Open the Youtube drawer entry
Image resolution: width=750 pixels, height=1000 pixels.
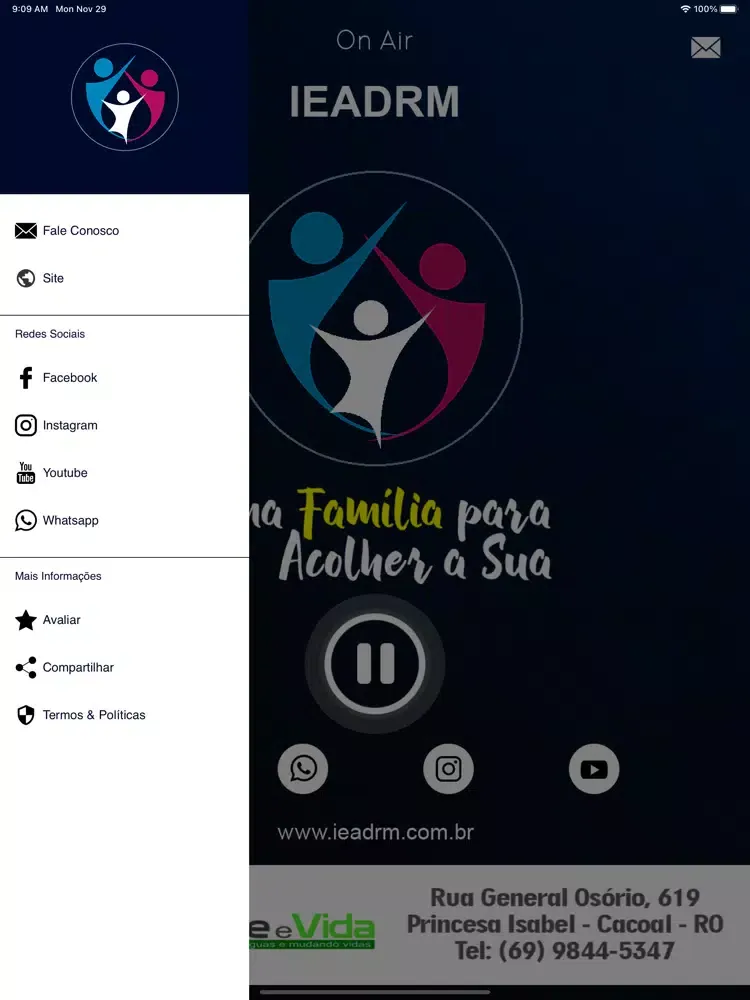64,473
